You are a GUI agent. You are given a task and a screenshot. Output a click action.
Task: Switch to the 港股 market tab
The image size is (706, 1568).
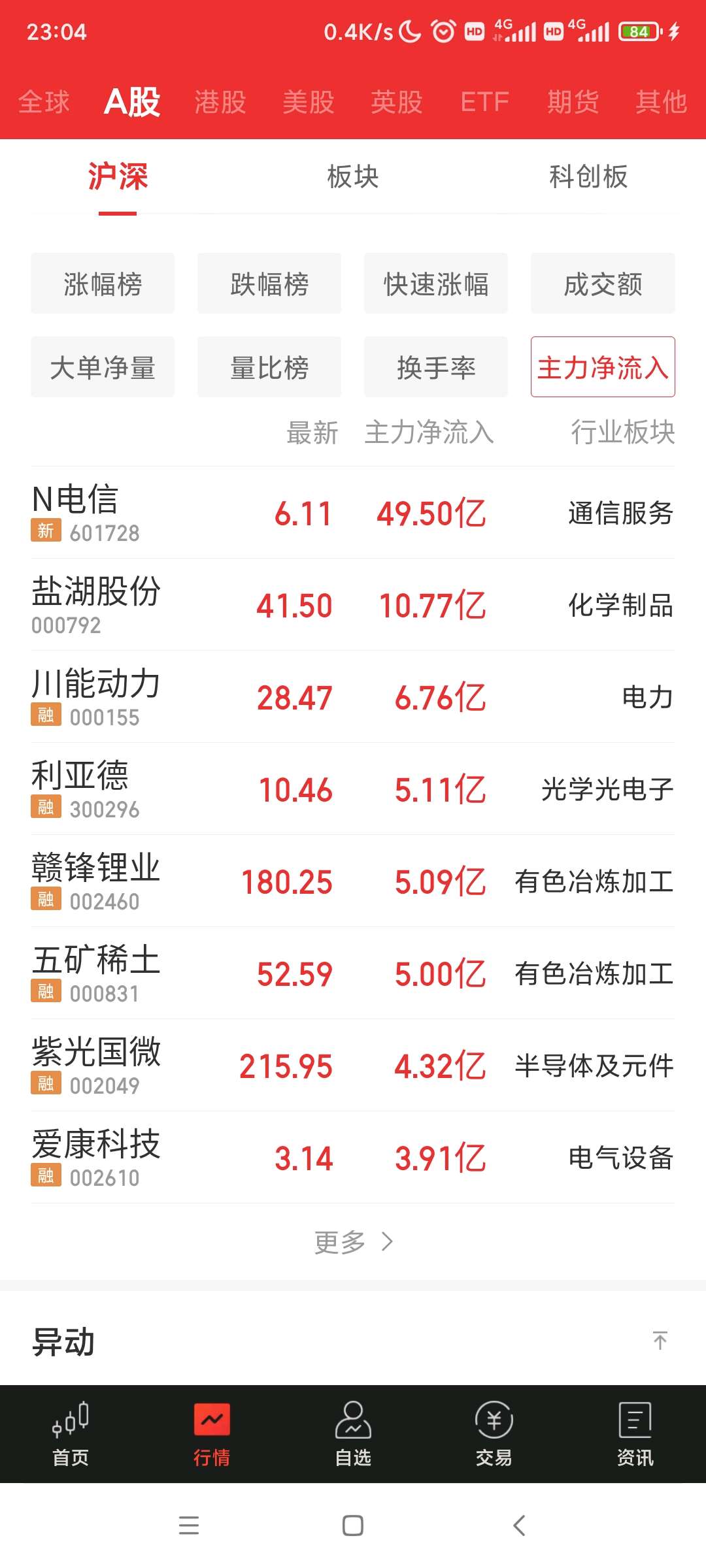pyautogui.click(x=220, y=103)
